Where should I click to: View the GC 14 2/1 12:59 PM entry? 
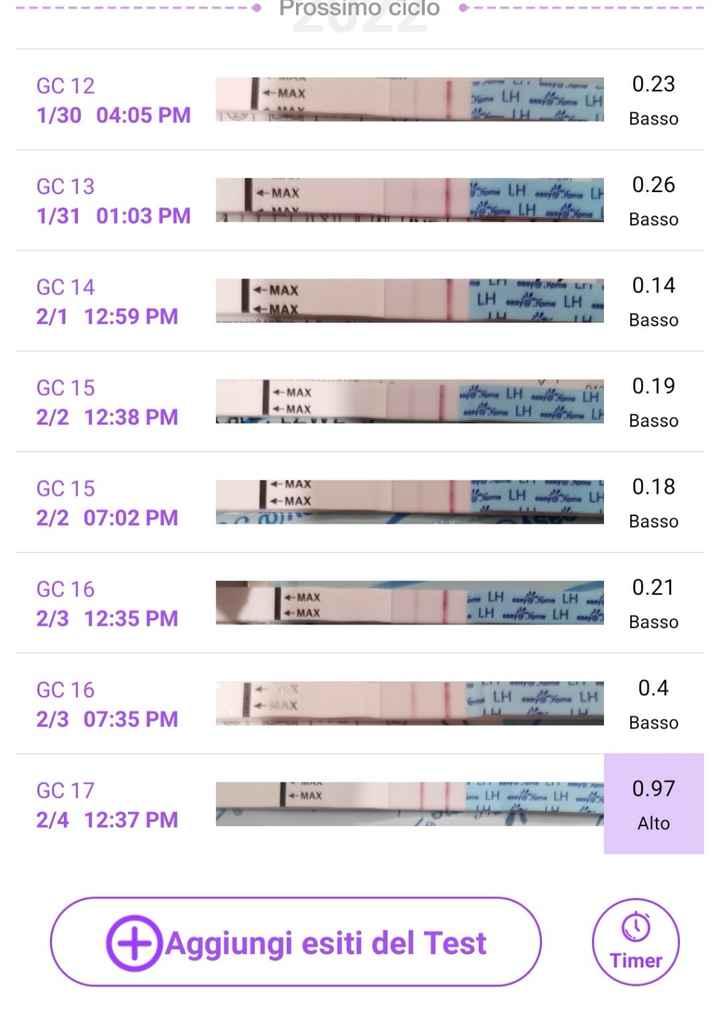[x=360, y=302]
